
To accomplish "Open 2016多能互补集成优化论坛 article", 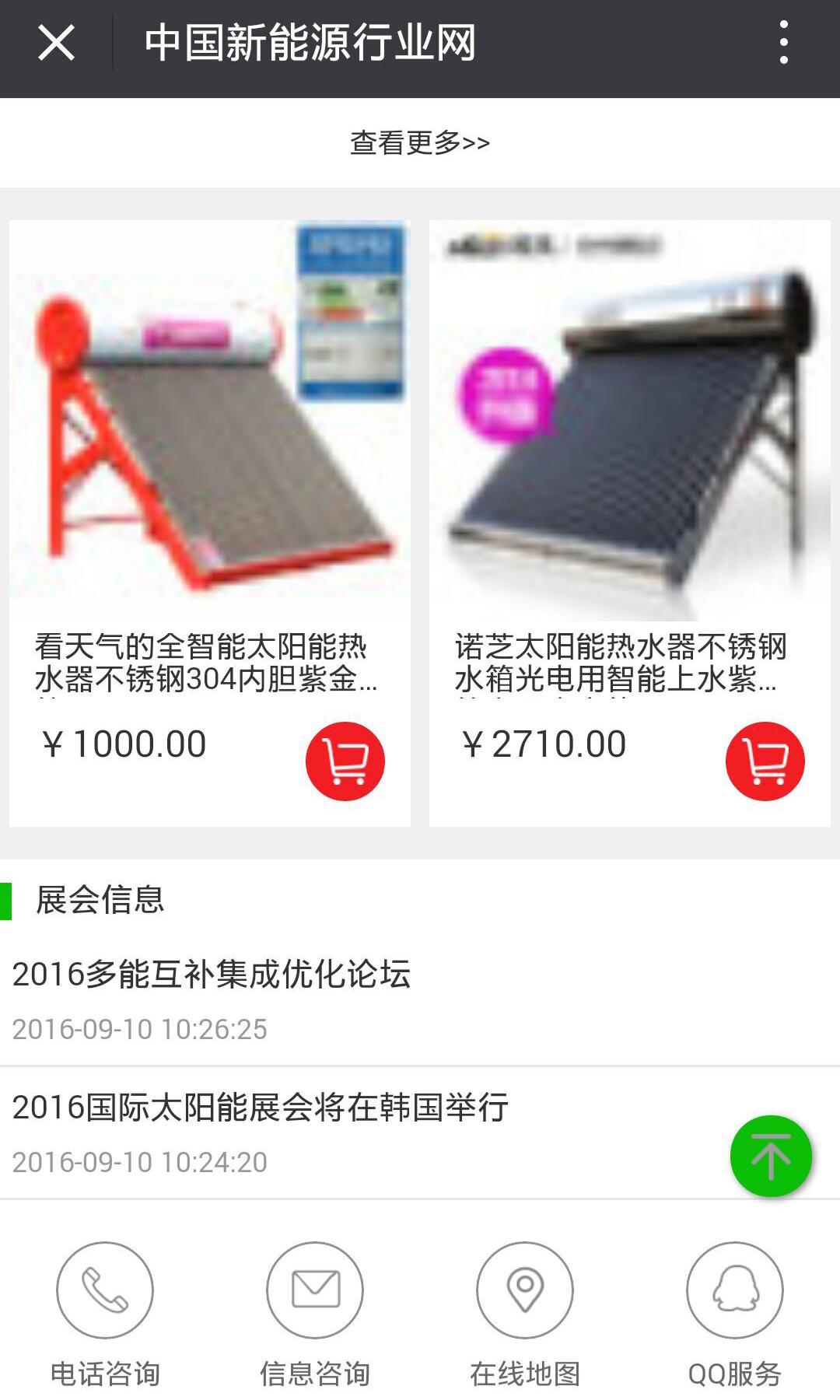I will (x=212, y=975).
